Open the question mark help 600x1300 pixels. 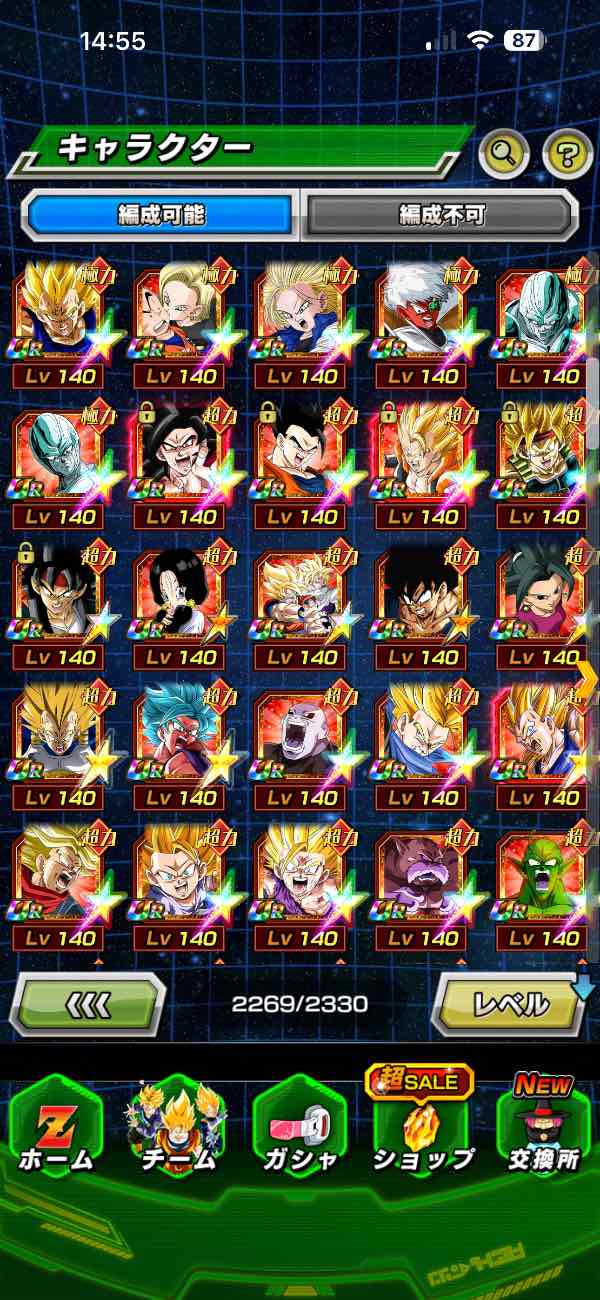point(567,154)
